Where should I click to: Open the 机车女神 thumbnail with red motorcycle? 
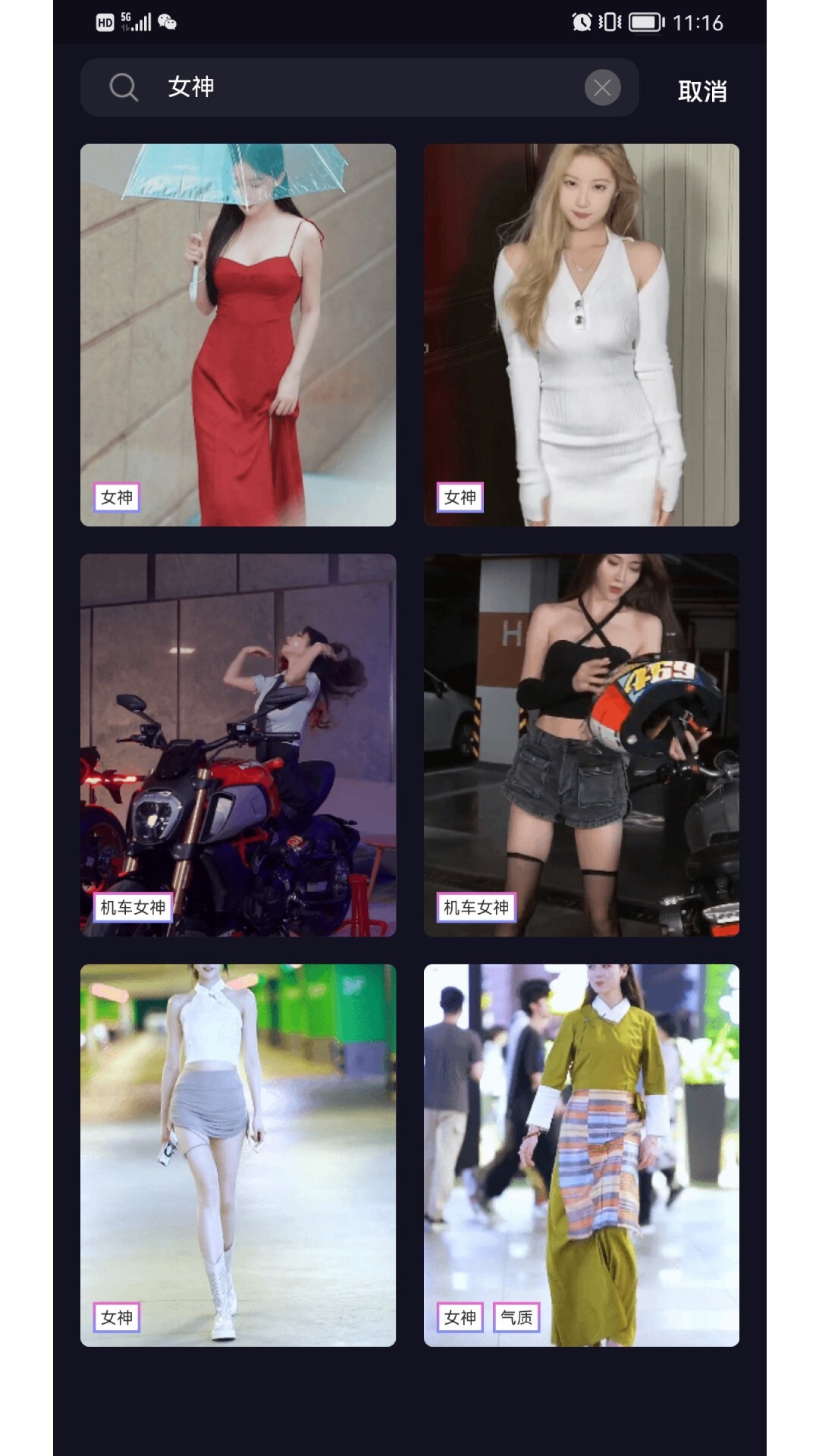coord(238,745)
